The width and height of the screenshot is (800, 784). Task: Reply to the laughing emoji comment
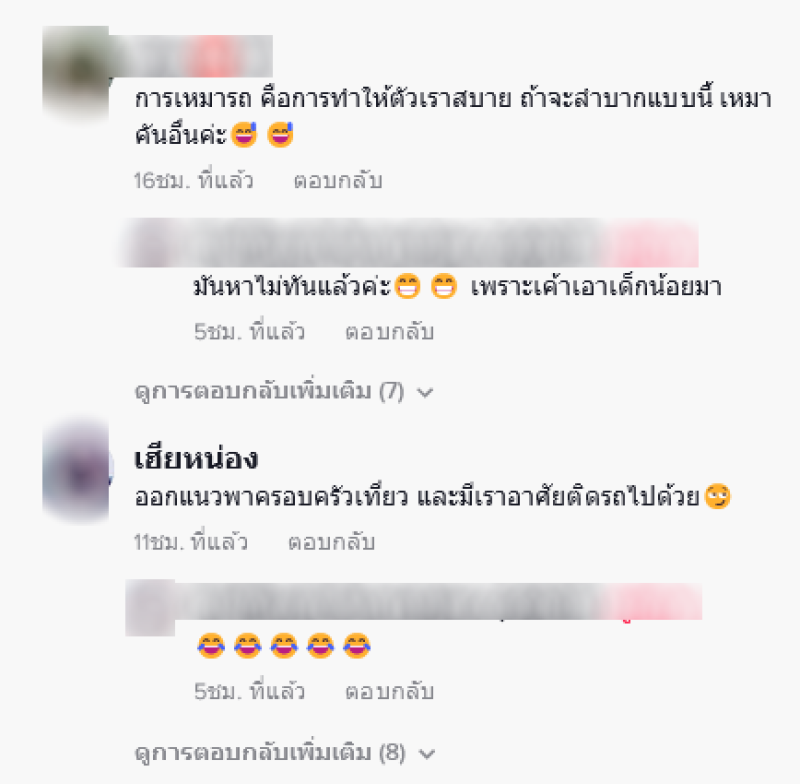389,691
